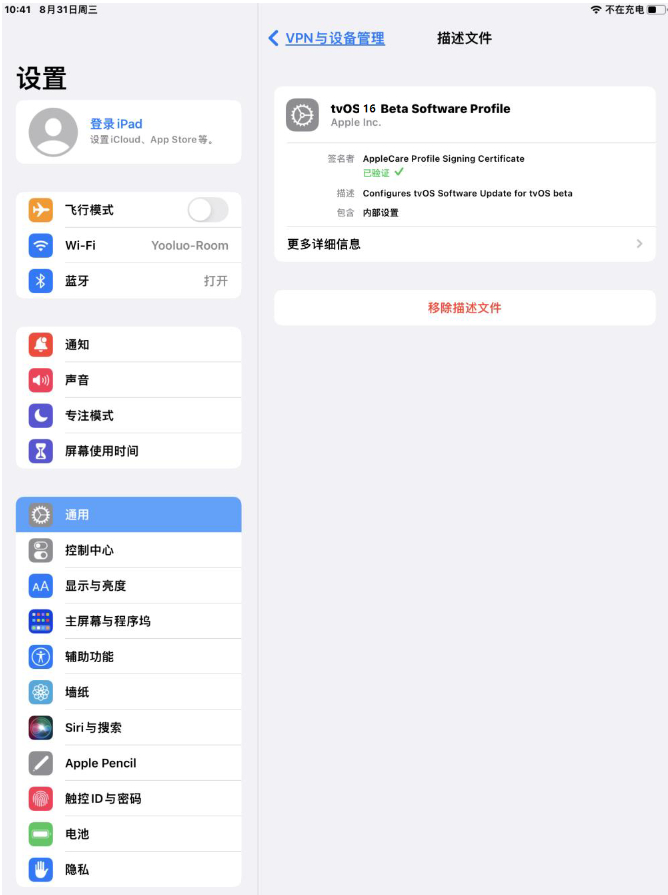Toggle the 飞行模式 switch
Image resolution: width=668 pixels, height=895 pixels.
208,210
